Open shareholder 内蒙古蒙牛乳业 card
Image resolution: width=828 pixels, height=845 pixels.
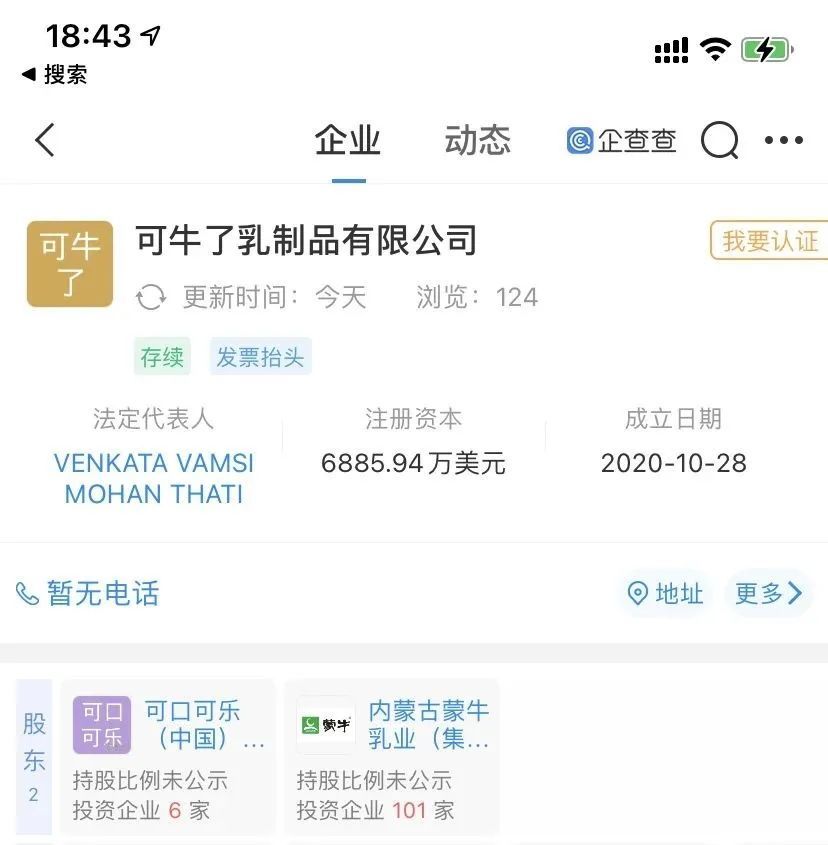[392, 757]
